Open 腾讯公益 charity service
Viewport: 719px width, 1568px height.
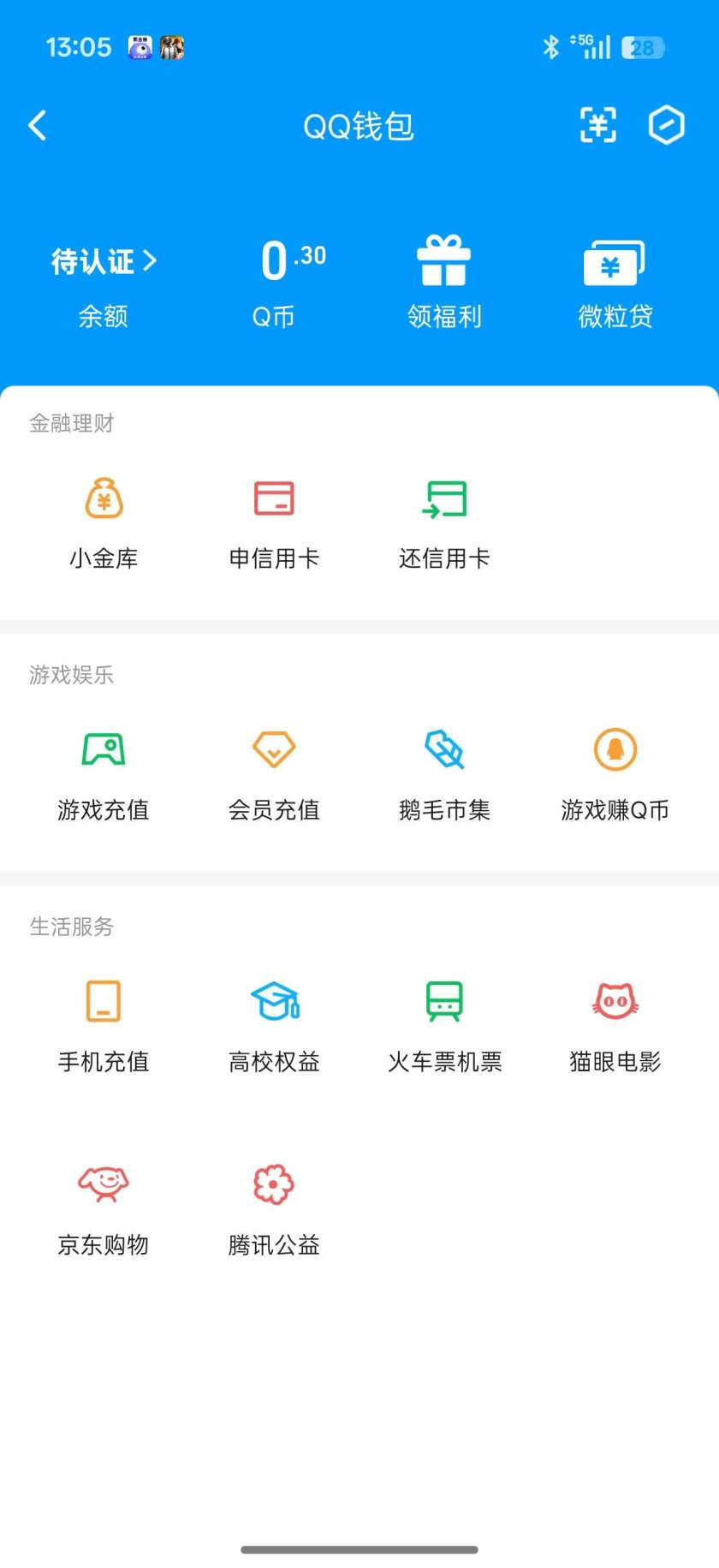coord(273,1206)
